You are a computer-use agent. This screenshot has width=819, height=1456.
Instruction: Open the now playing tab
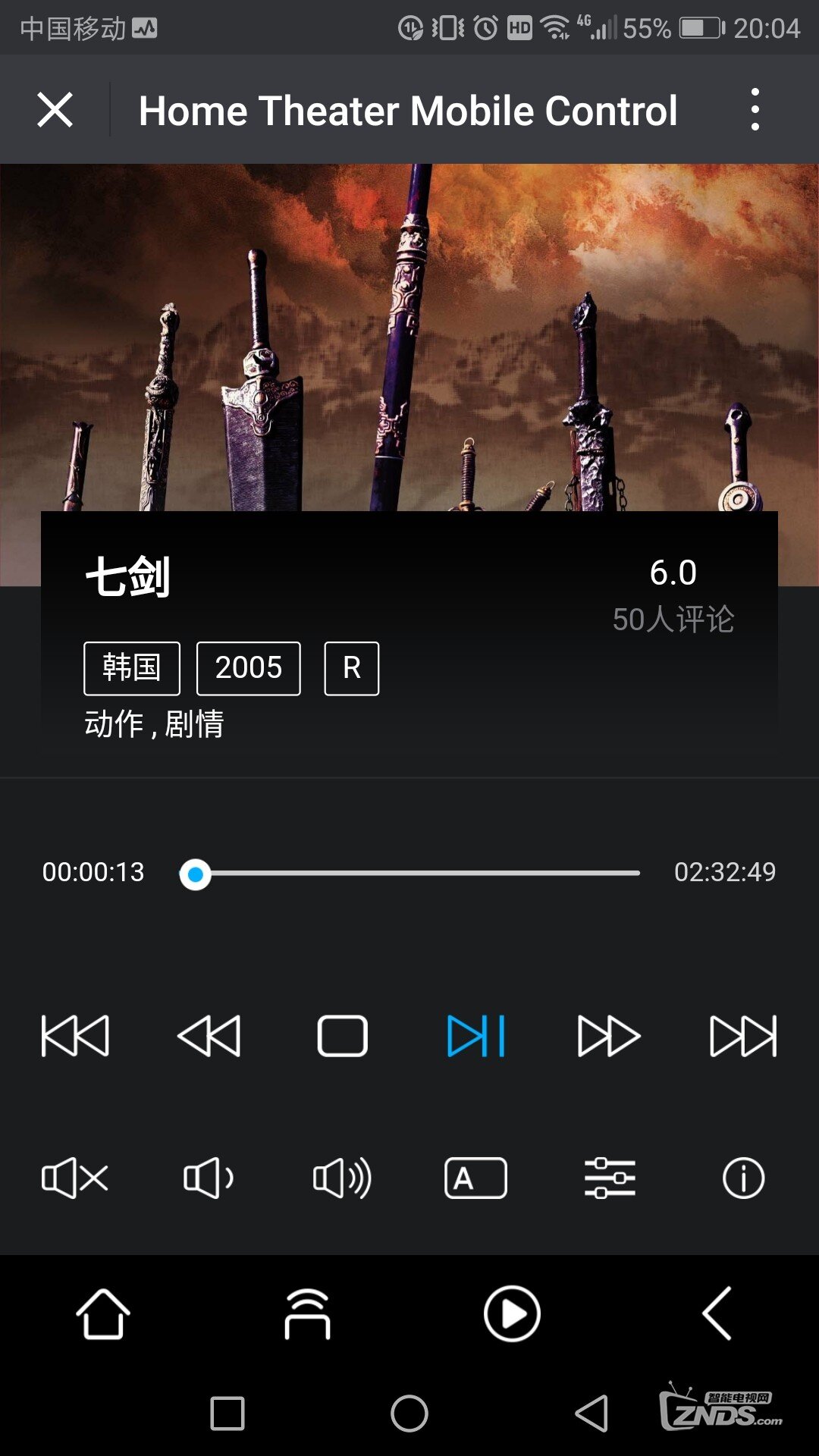pyautogui.click(x=512, y=1313)
